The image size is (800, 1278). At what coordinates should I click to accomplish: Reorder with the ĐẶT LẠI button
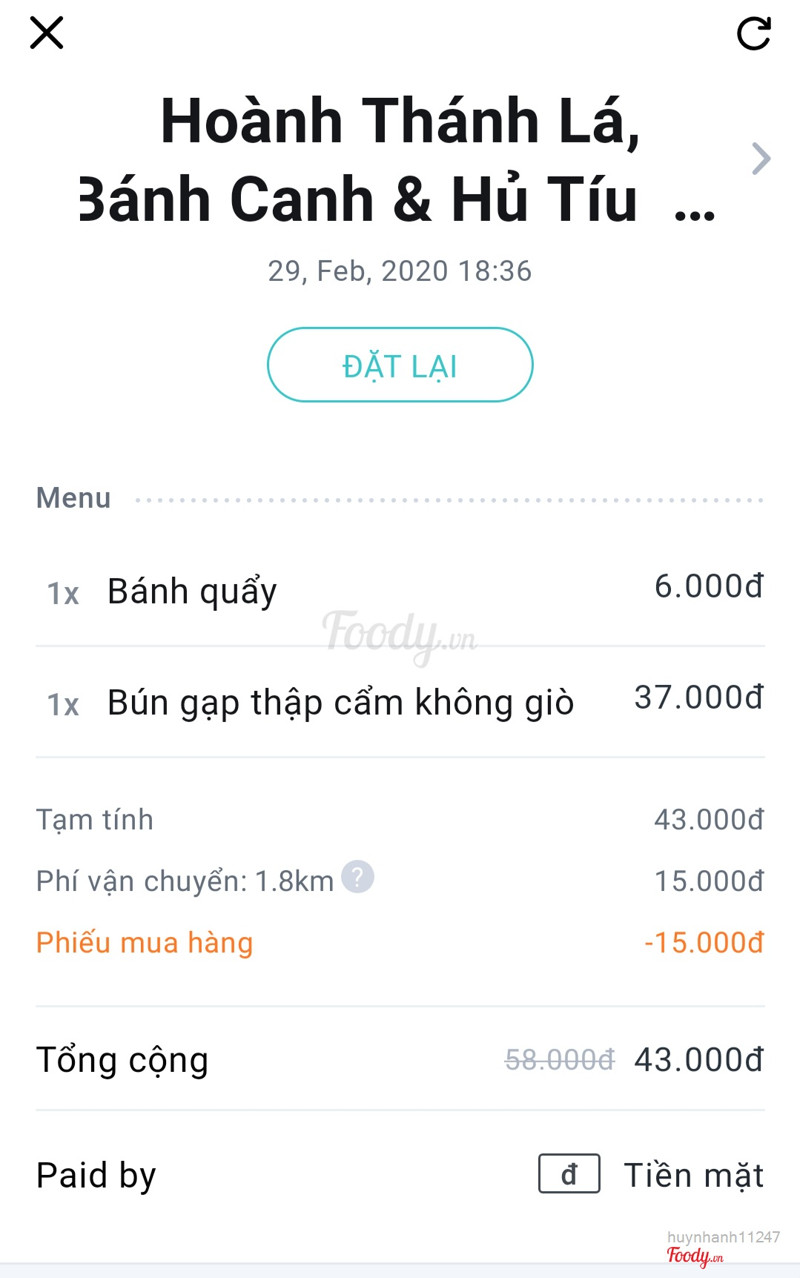(x=400, y=365)
